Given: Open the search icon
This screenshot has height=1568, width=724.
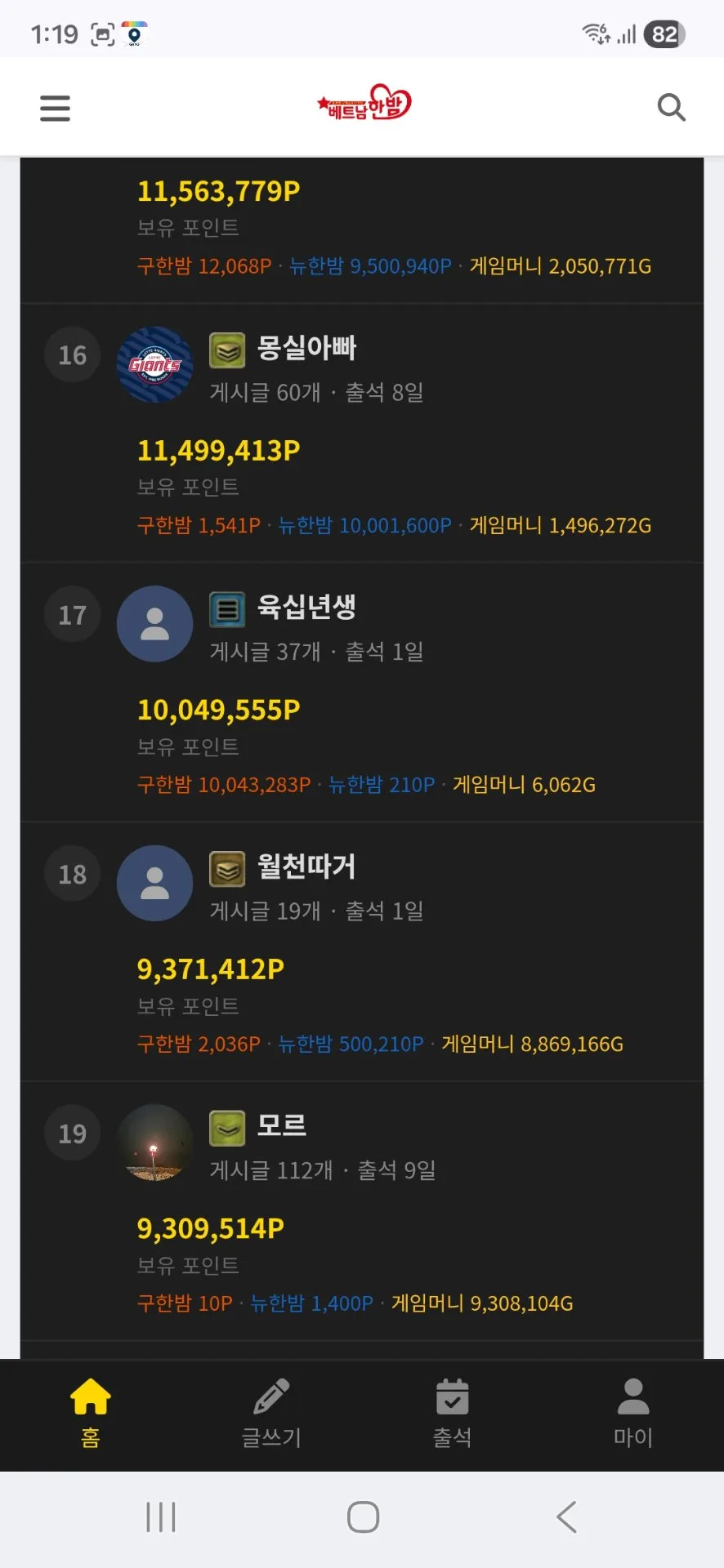Looking at the screenshot, I should click(x=671, y=107).
